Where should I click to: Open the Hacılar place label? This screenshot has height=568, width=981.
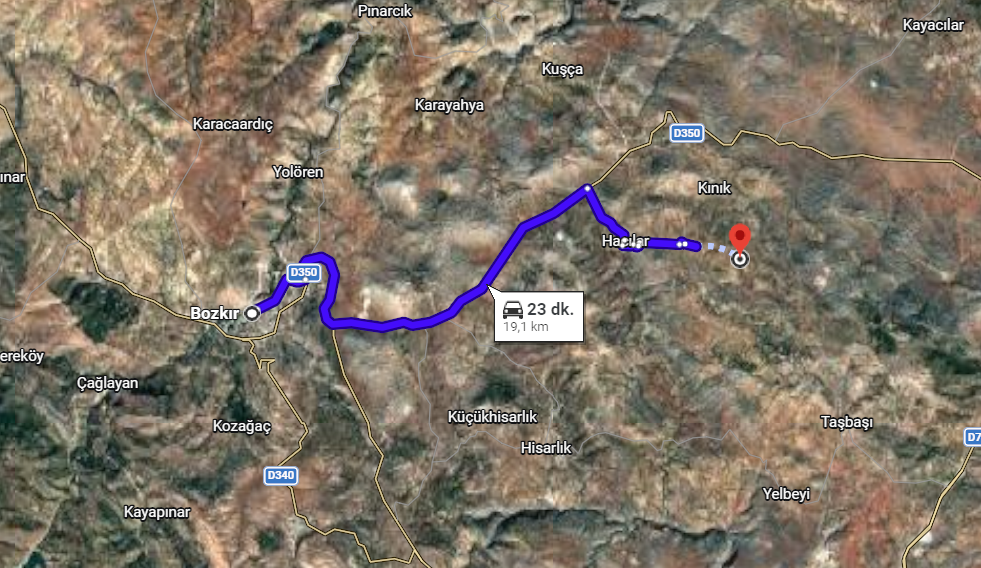pos(625,241)
